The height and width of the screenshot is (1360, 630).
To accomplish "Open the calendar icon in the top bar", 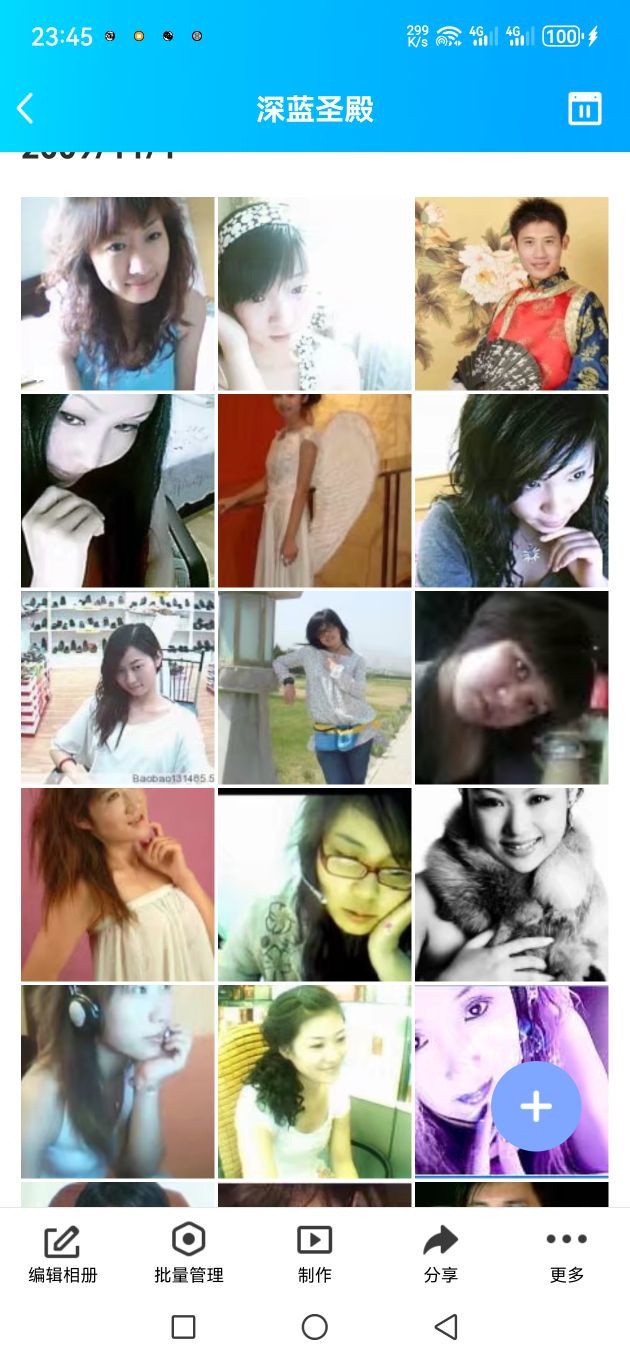I will tap(584, 108).
